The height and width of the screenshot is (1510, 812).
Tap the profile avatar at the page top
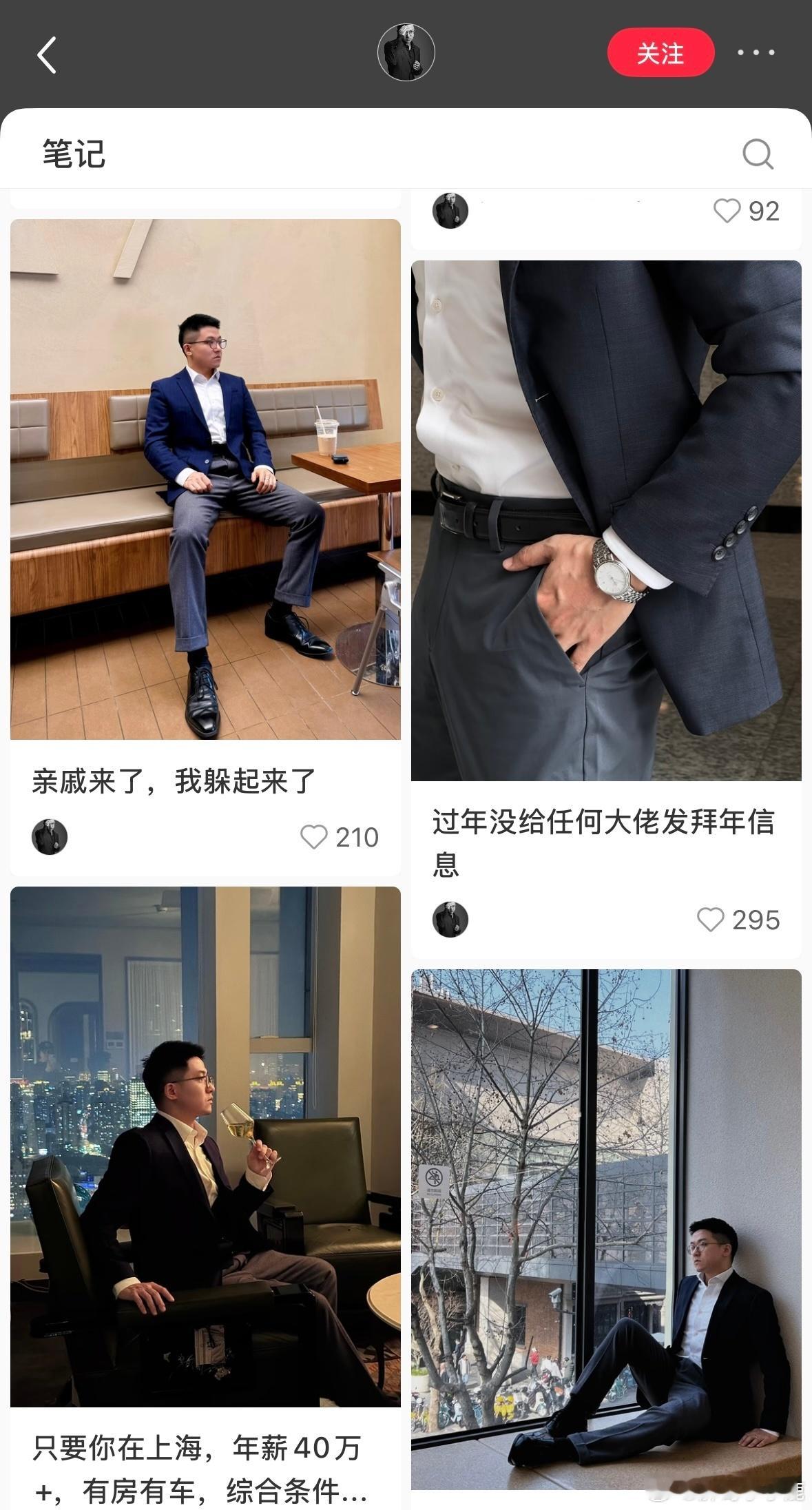point(406,52)
